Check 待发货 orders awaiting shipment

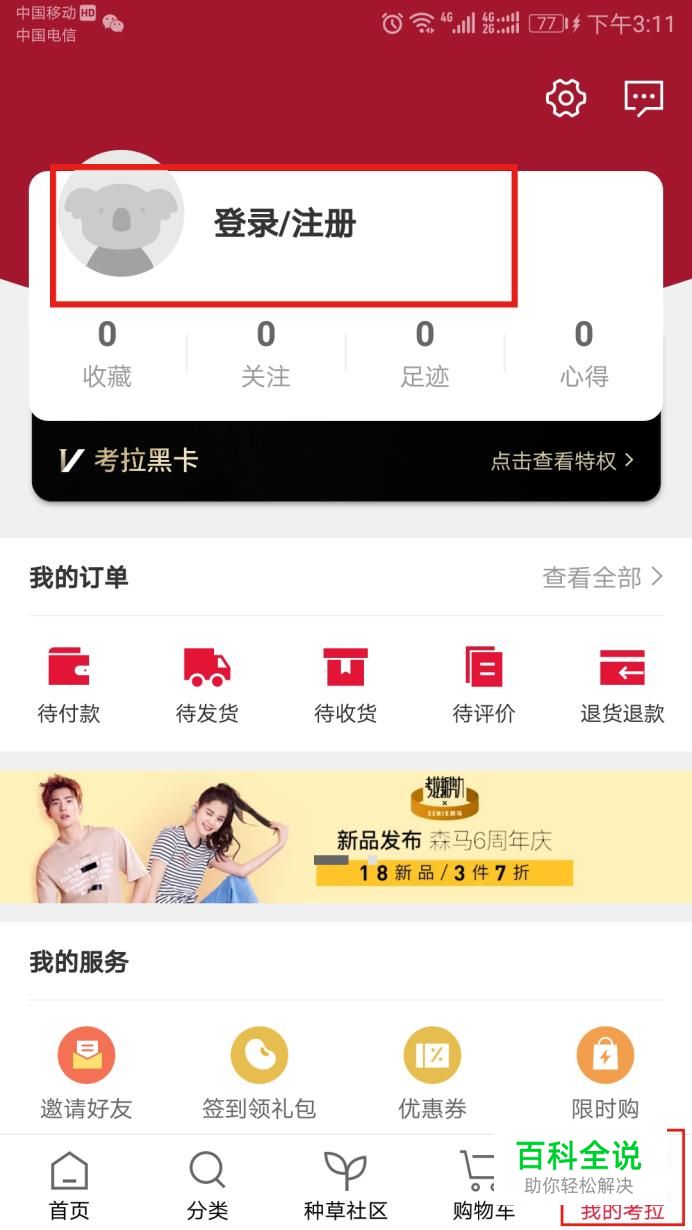tap(207, 684)
